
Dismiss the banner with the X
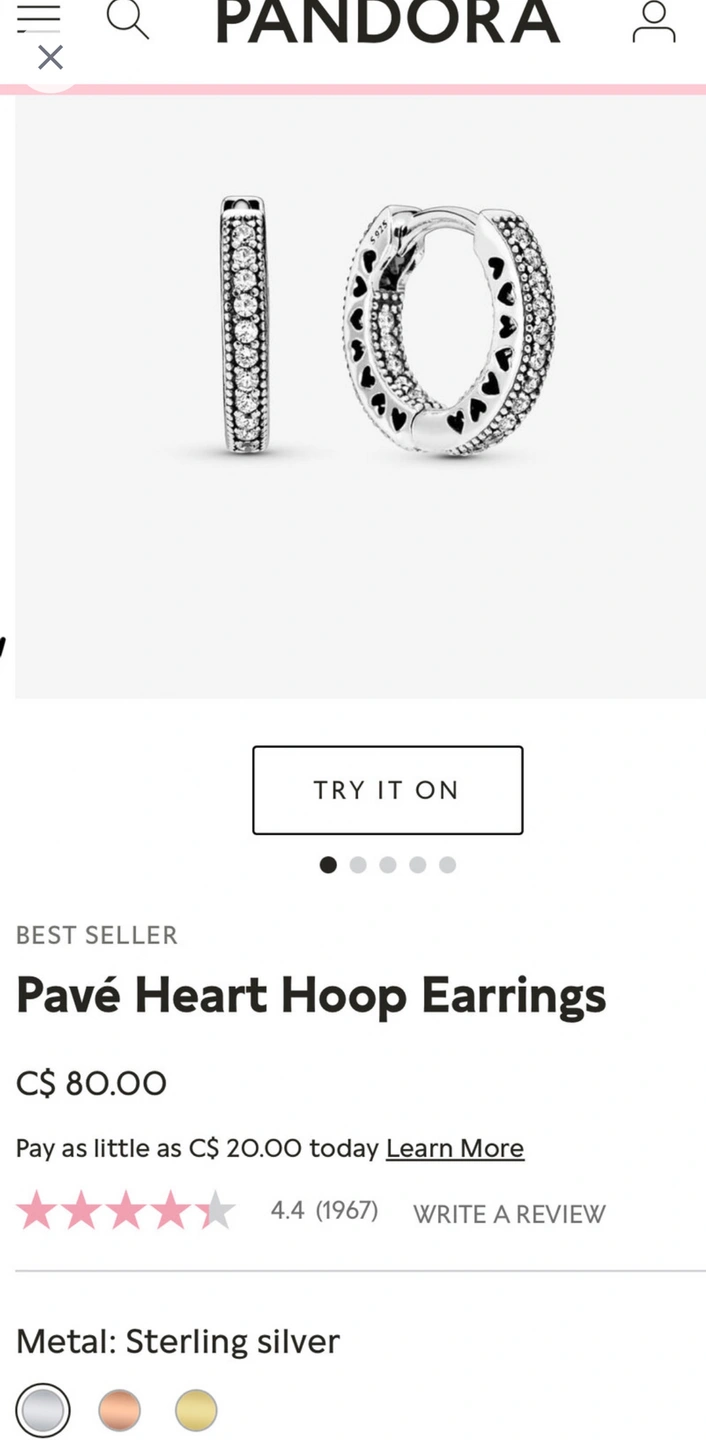50,58
